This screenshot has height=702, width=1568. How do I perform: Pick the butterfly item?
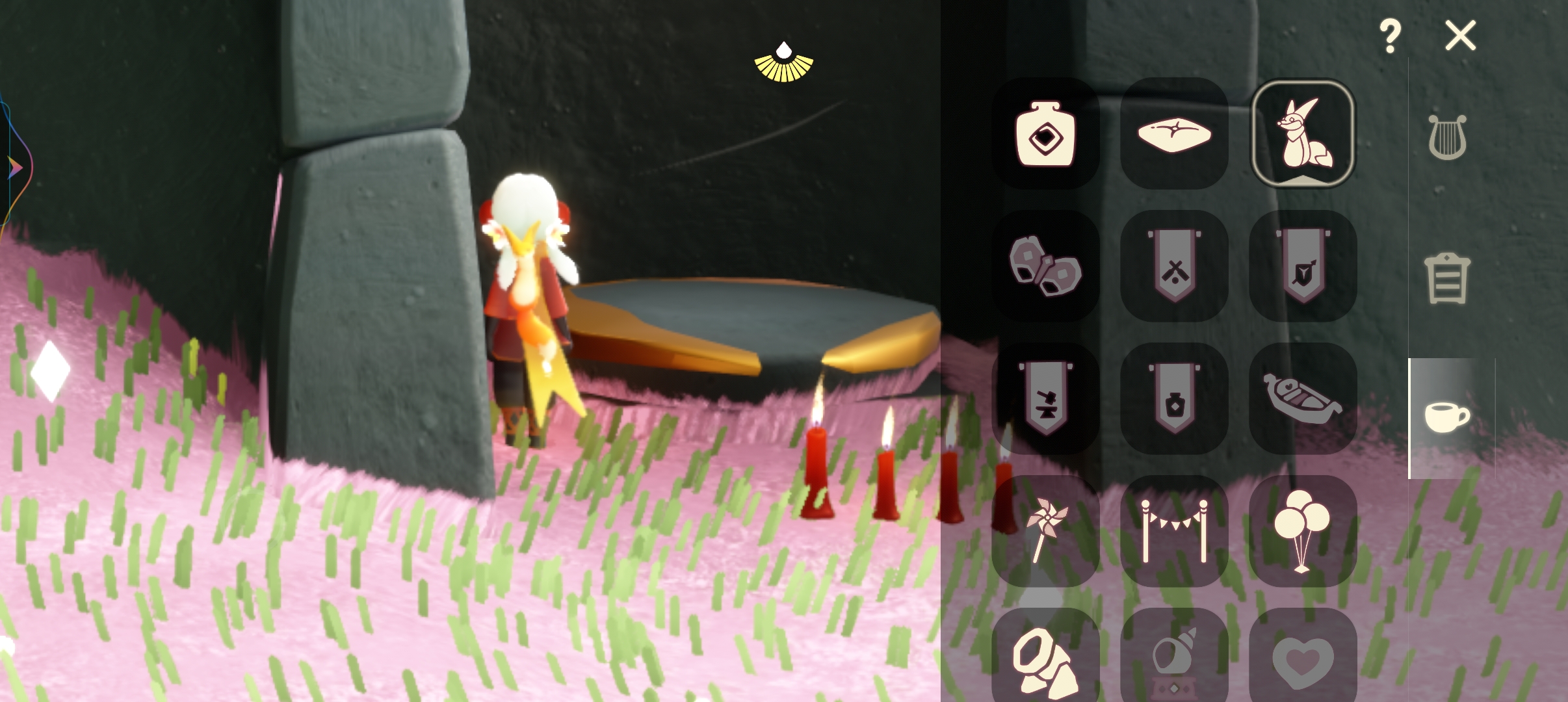(x=1045, y=266)
